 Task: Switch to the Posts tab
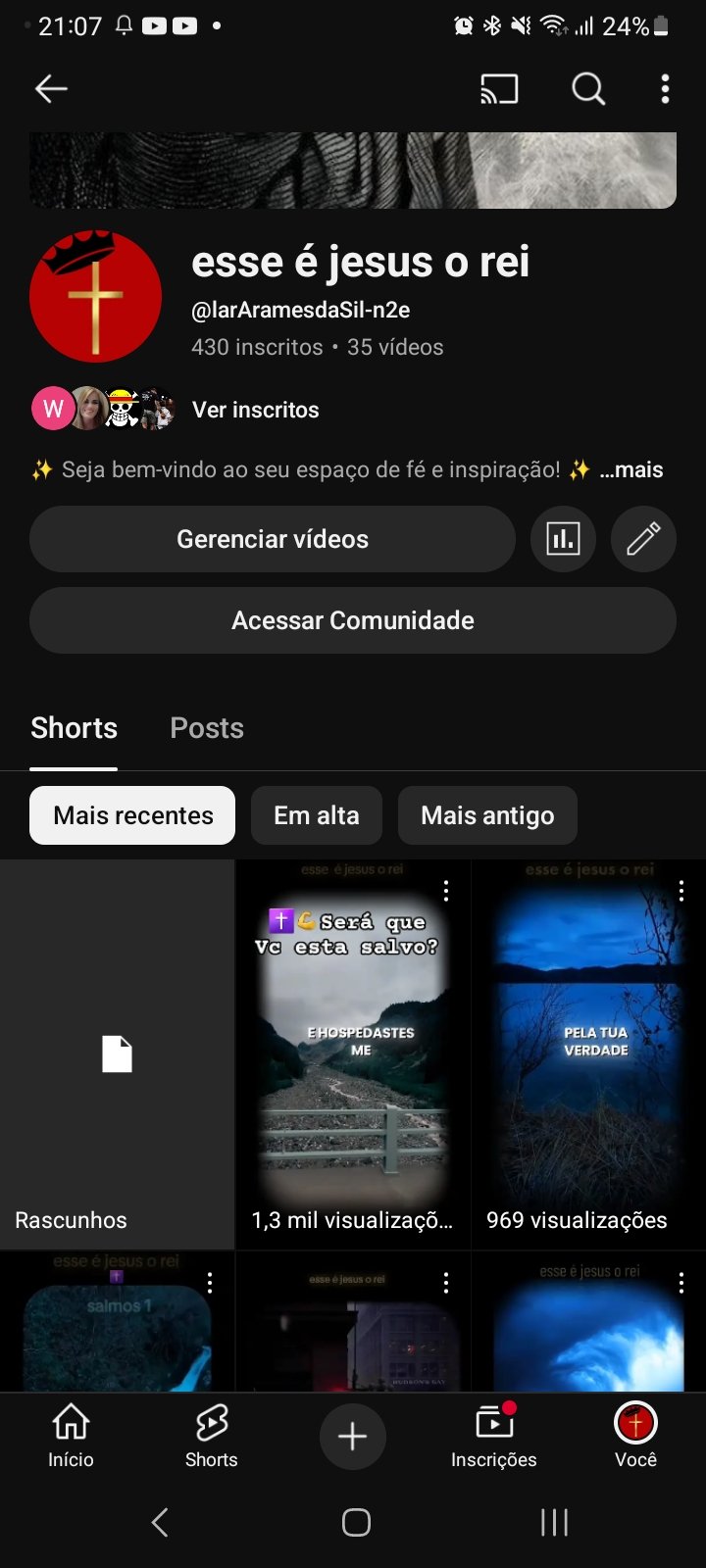click(206, 728)
